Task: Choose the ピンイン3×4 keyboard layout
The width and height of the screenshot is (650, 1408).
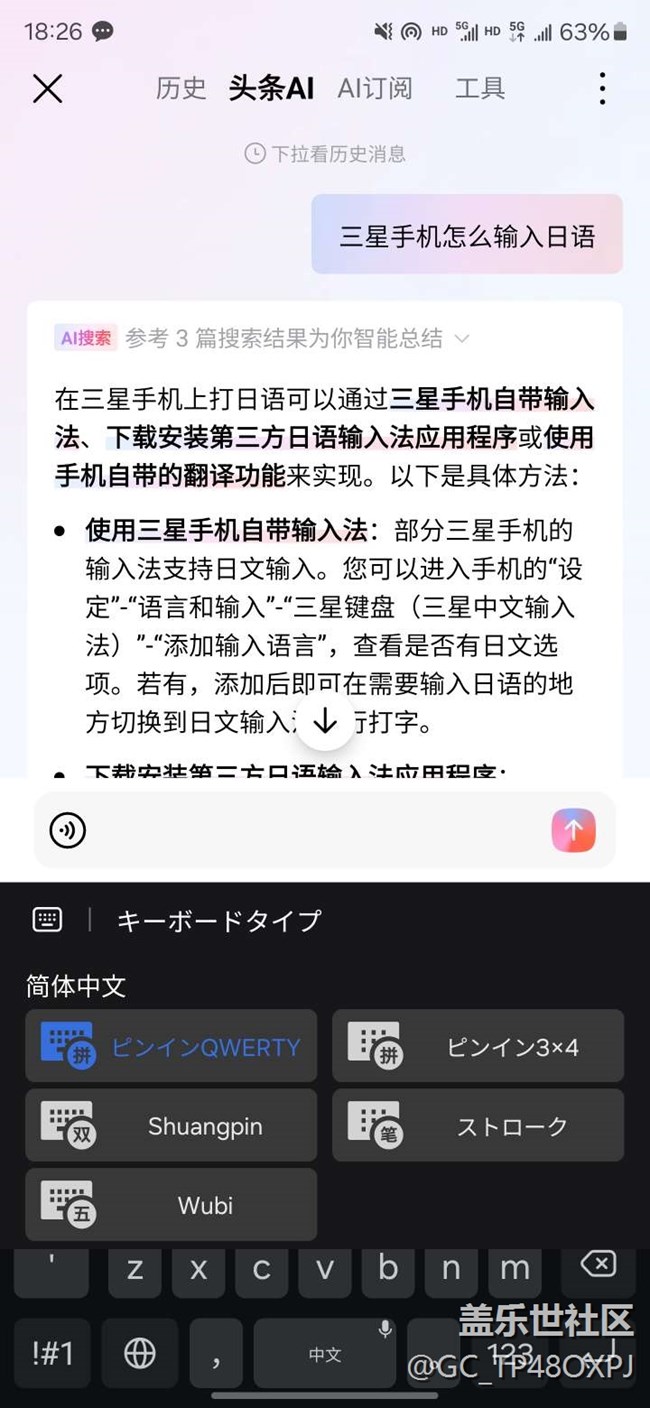Action: 478,1046
